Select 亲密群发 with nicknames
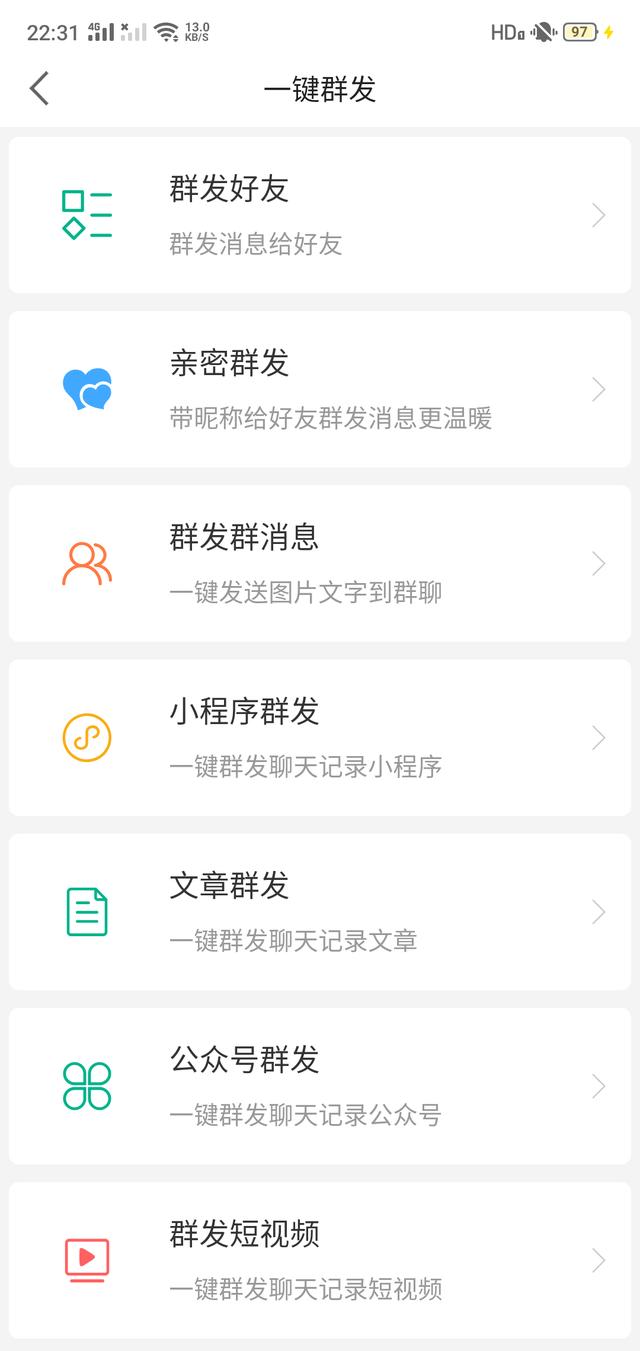The width and height of the screenshot is (640, 1351). [320, 389]
